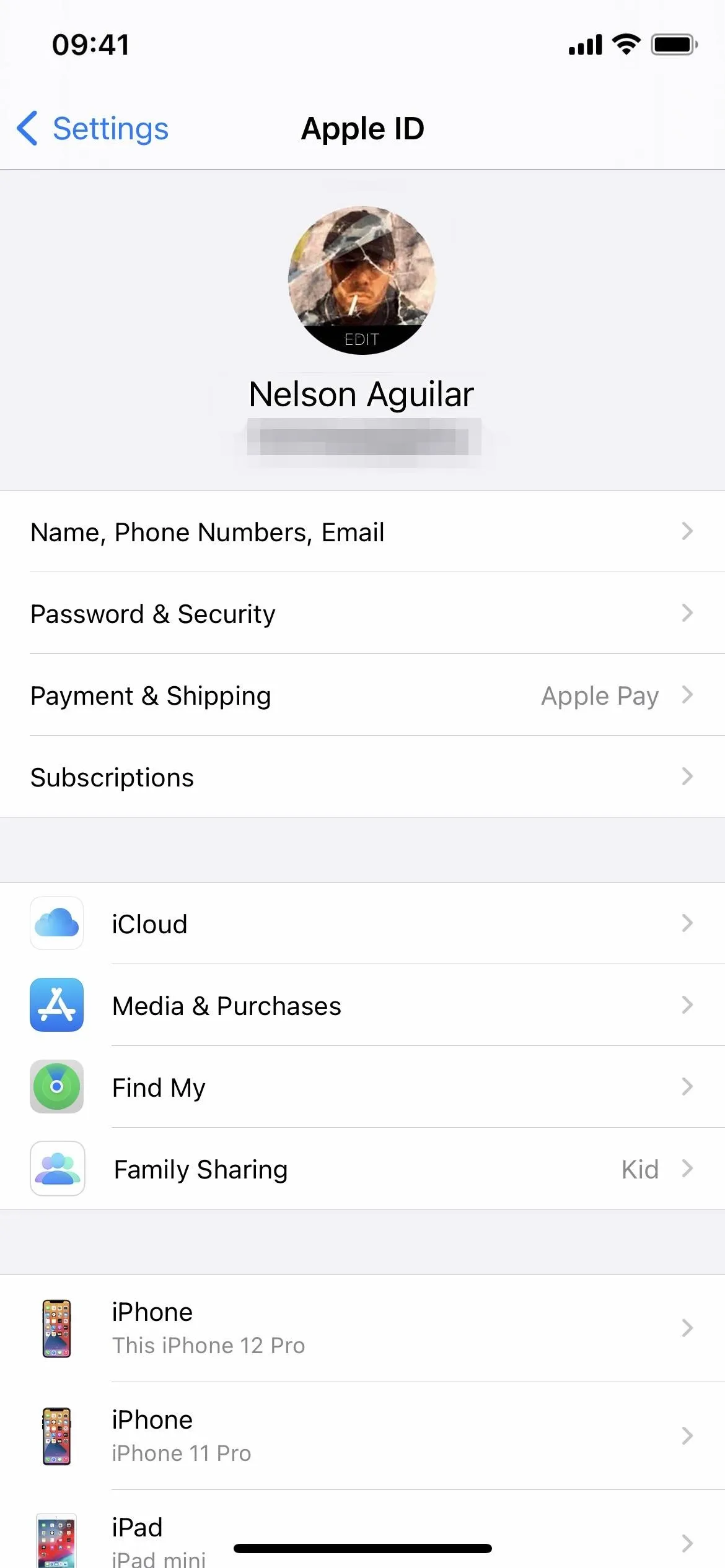This screenshot has width=725, height=1568.
Task: View Subscriptions
Action: tap(362, 777)
